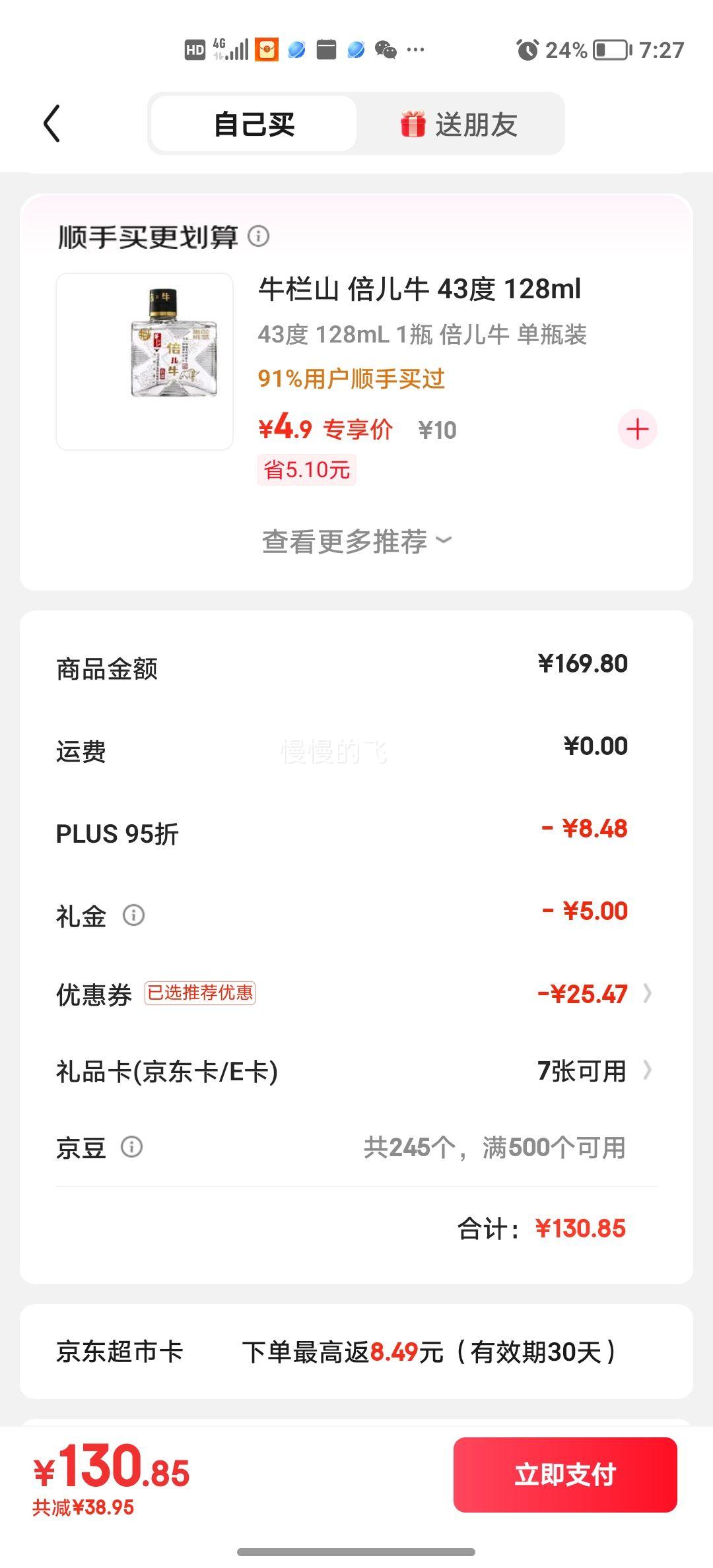Add 牛栏山 倍儿牛 with the plus button

pyautogui.click(x=637, y=430)
